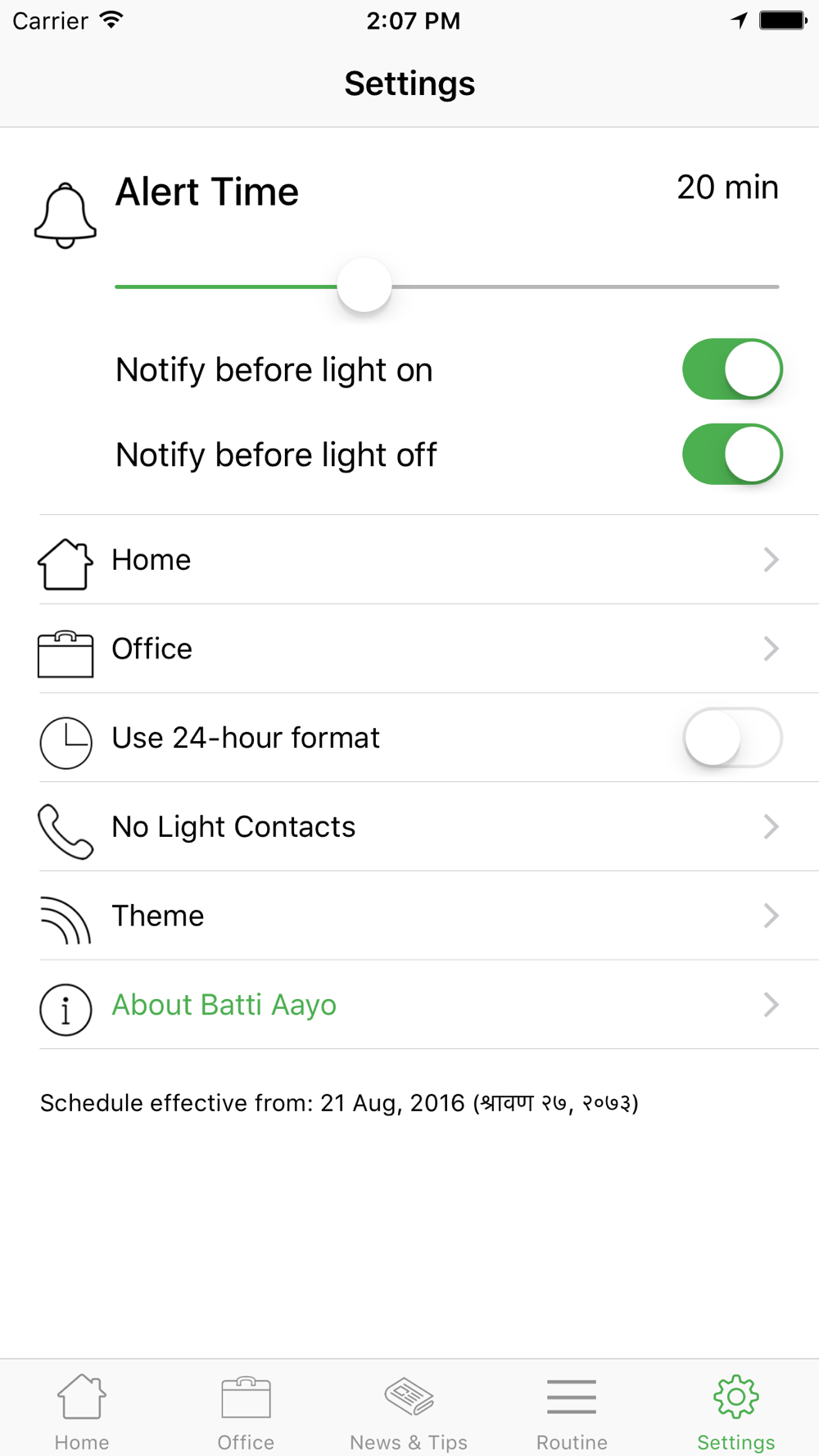Disable Notify before light on
The image size is (819, 1456).
[732, 369]
